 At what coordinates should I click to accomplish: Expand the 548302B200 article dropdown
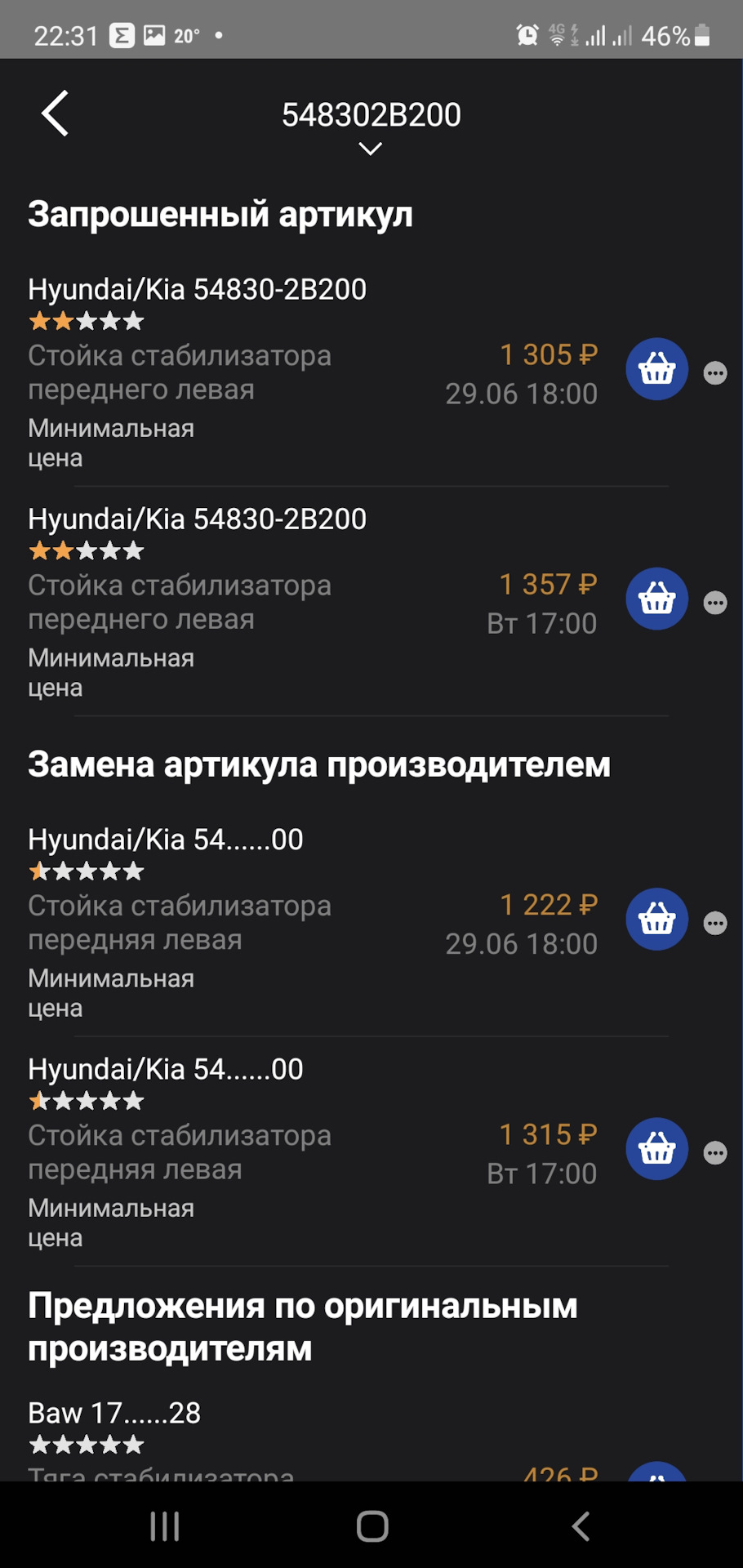tap(371, 149)
